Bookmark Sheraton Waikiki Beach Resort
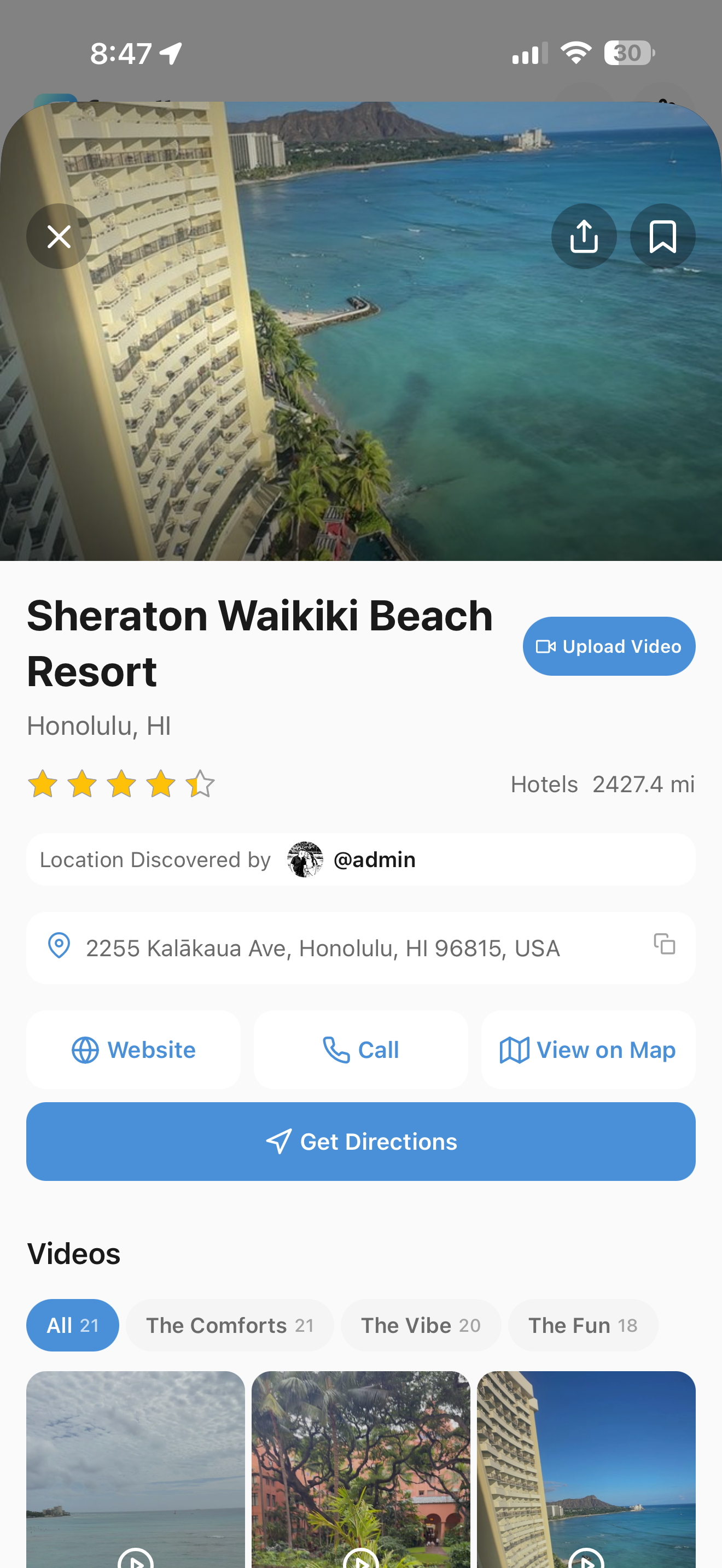 point(662,236)
